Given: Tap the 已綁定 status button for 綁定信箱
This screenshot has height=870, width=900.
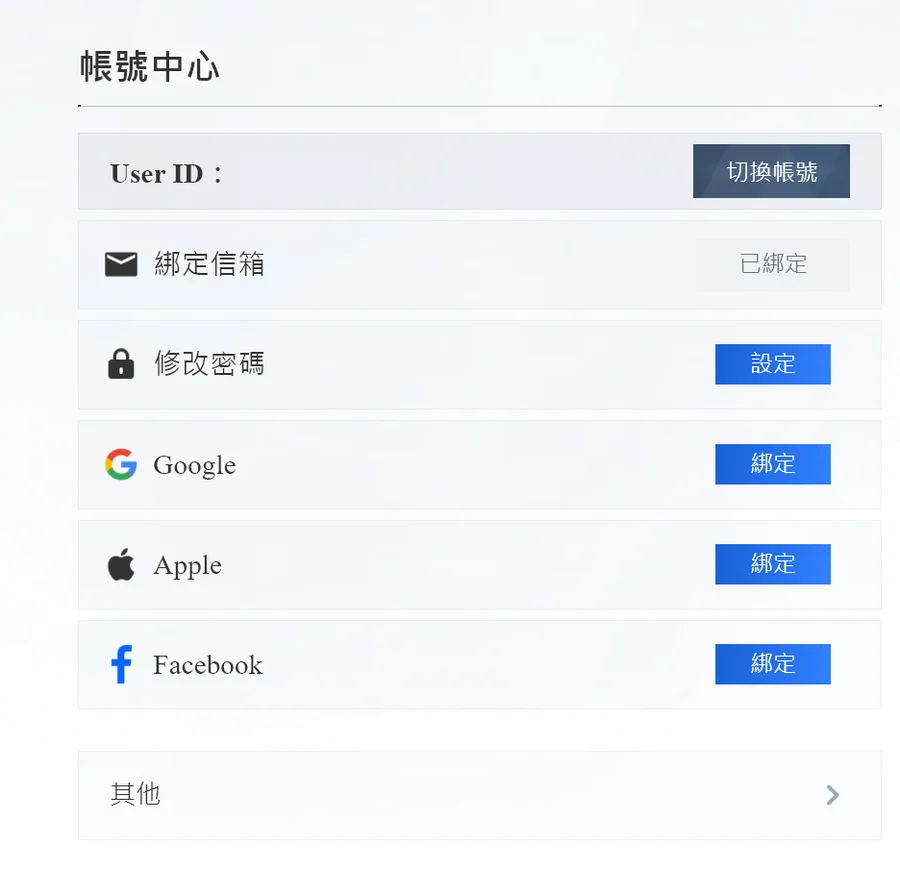Looking at the screenshot, I should (772, 265).
